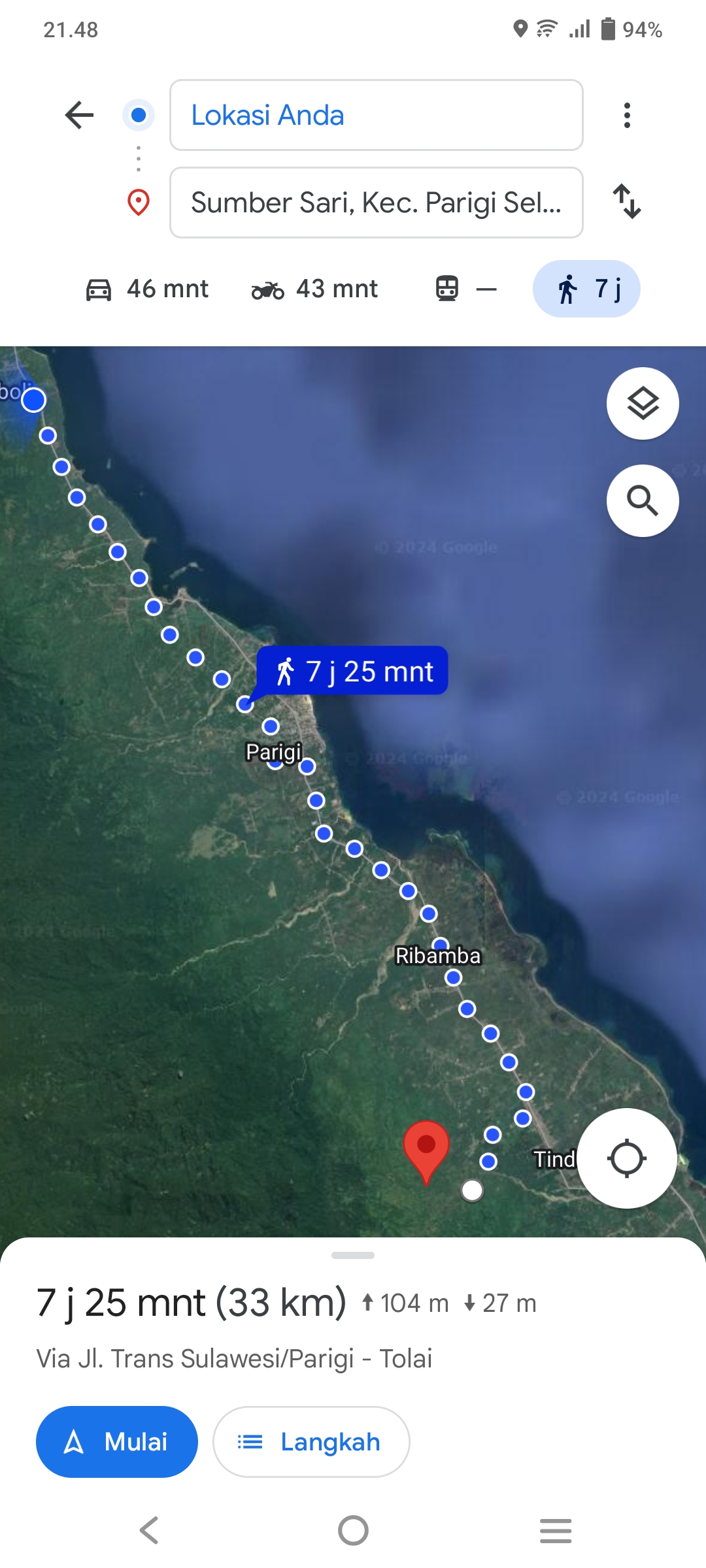Screen dimensions: 706x1568
Task: Open the map layers button
Action: (643, 404)
